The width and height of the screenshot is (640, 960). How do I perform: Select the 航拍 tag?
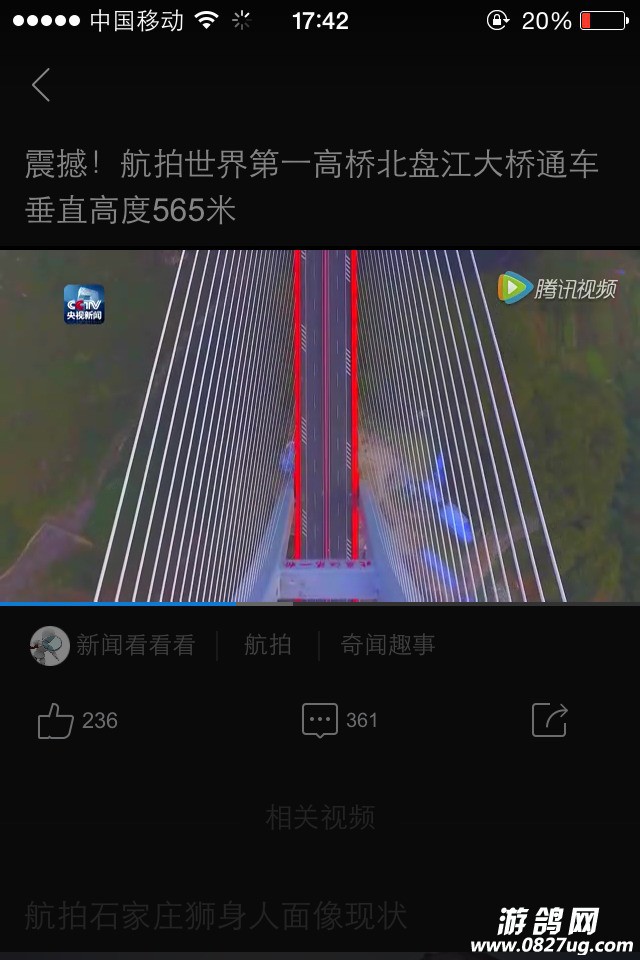[267, 645]
